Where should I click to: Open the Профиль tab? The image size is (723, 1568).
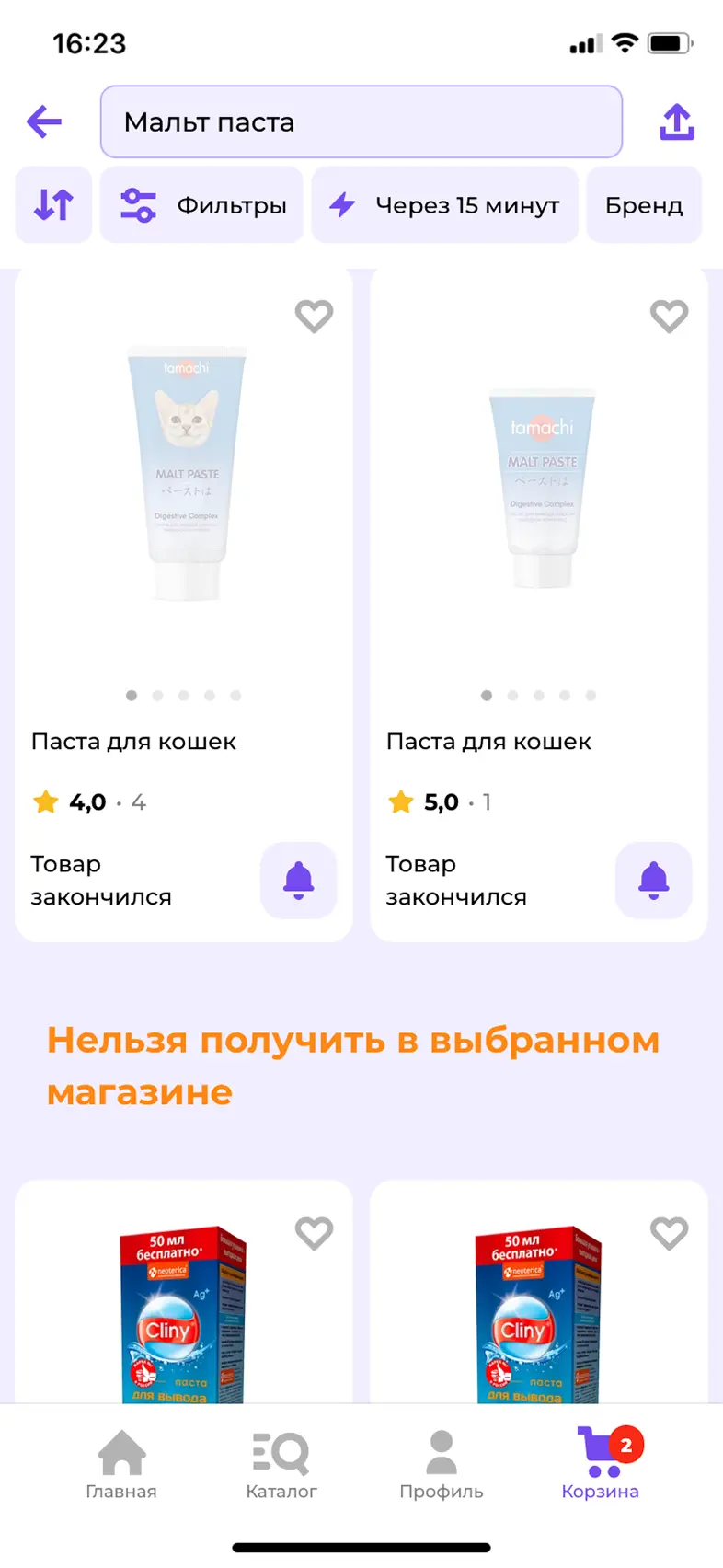coord(442,1465)
